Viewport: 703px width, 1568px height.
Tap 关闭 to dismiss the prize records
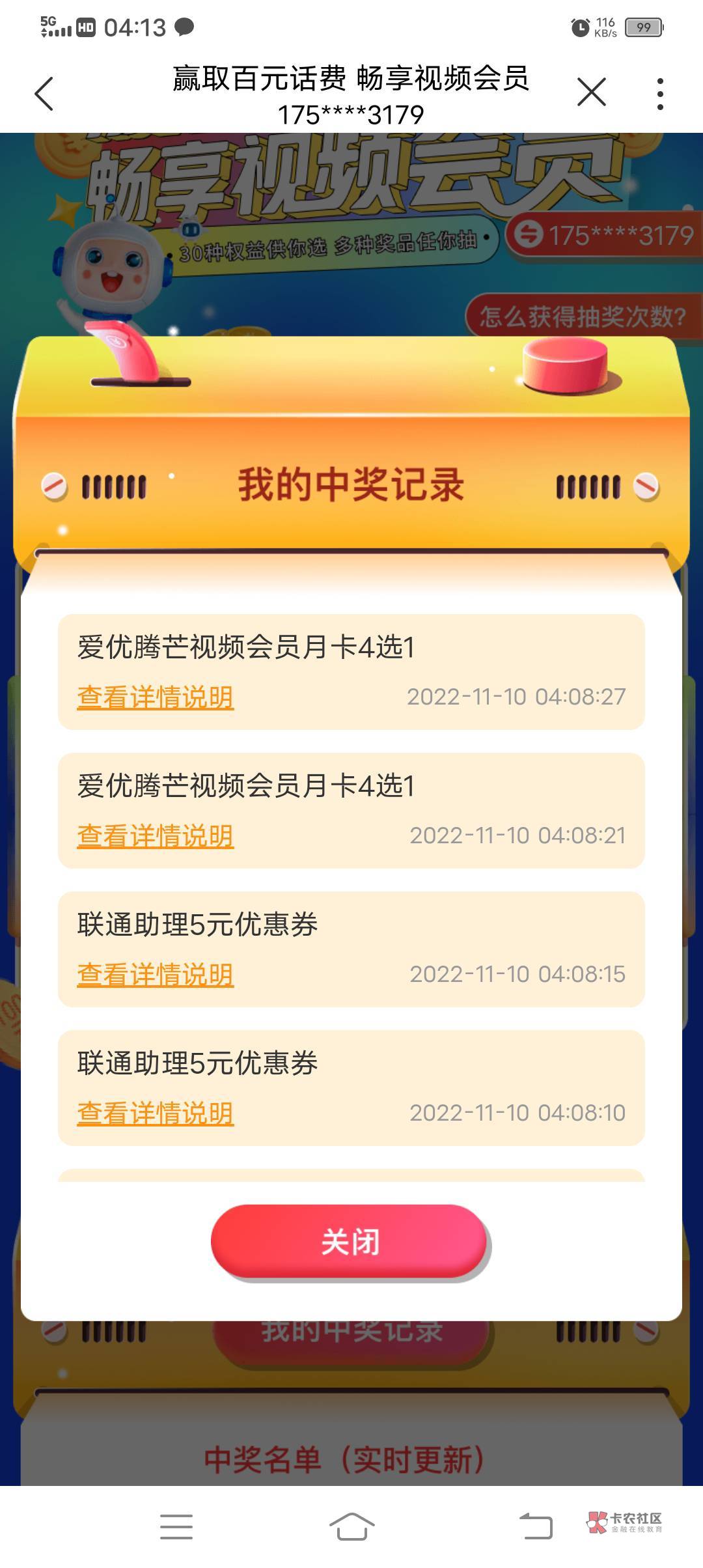pos(350,1241)
